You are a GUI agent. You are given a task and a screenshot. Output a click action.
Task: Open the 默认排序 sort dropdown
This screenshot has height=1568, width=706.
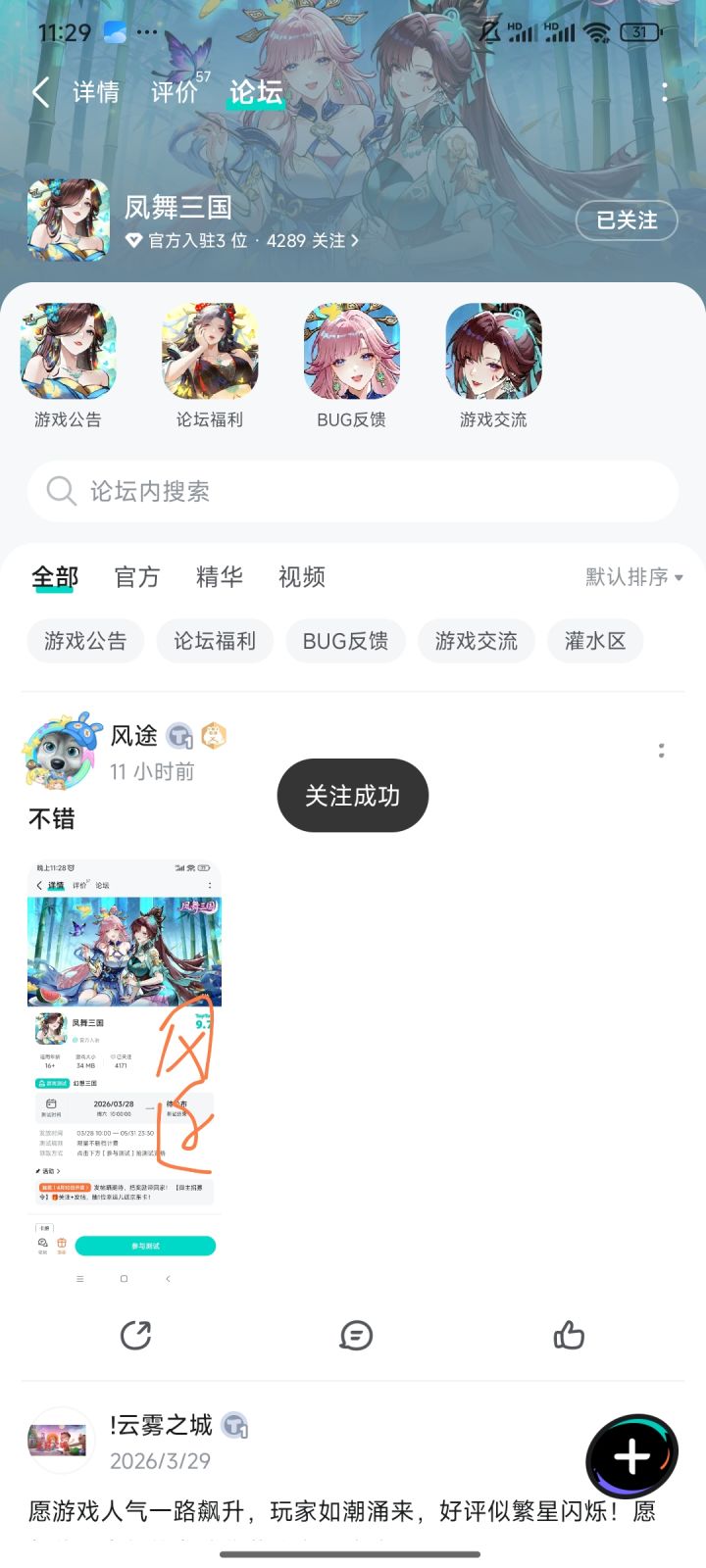[631, 578]
